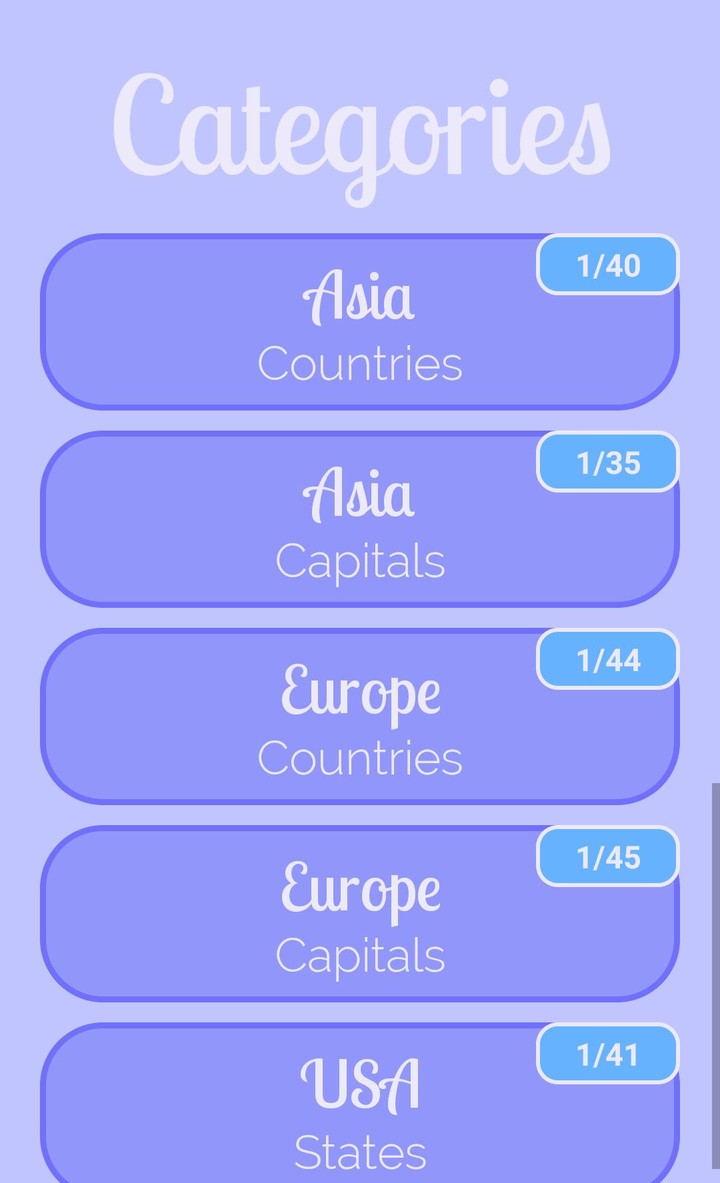Tap the Capitals subtitle under Europe
Image resolution: width=720 pixels, height=1183 pixels.
[360, 955]
